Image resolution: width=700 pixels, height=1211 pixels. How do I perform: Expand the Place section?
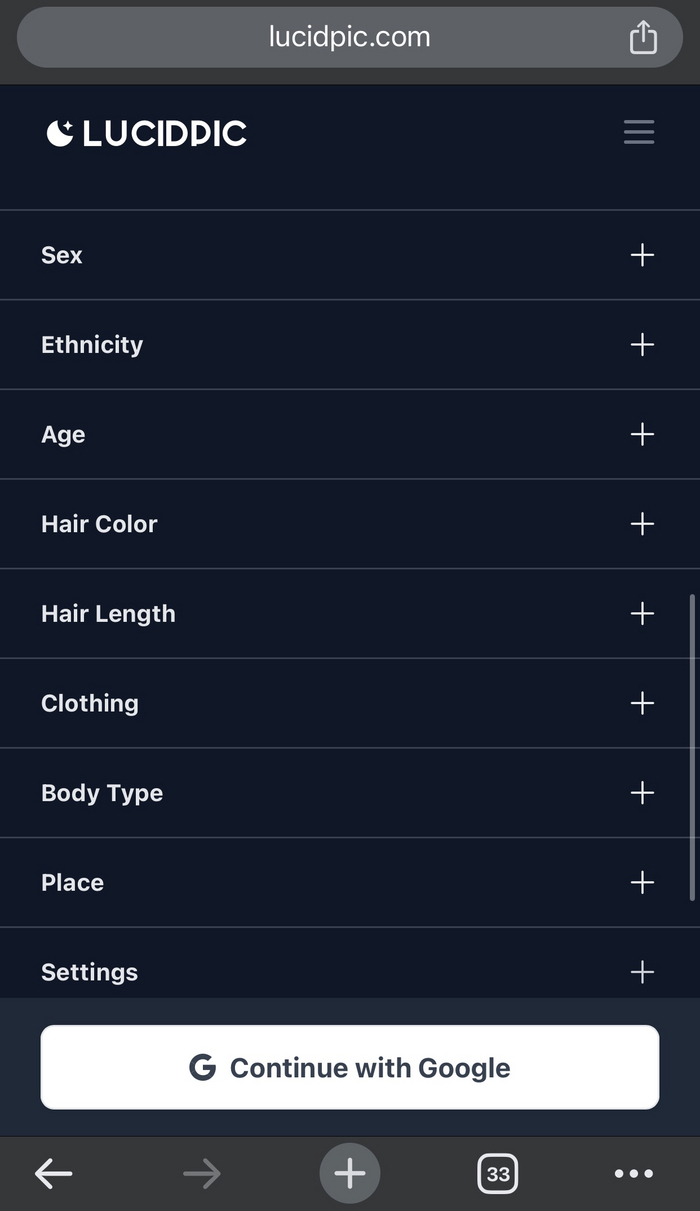coord(642,882)
